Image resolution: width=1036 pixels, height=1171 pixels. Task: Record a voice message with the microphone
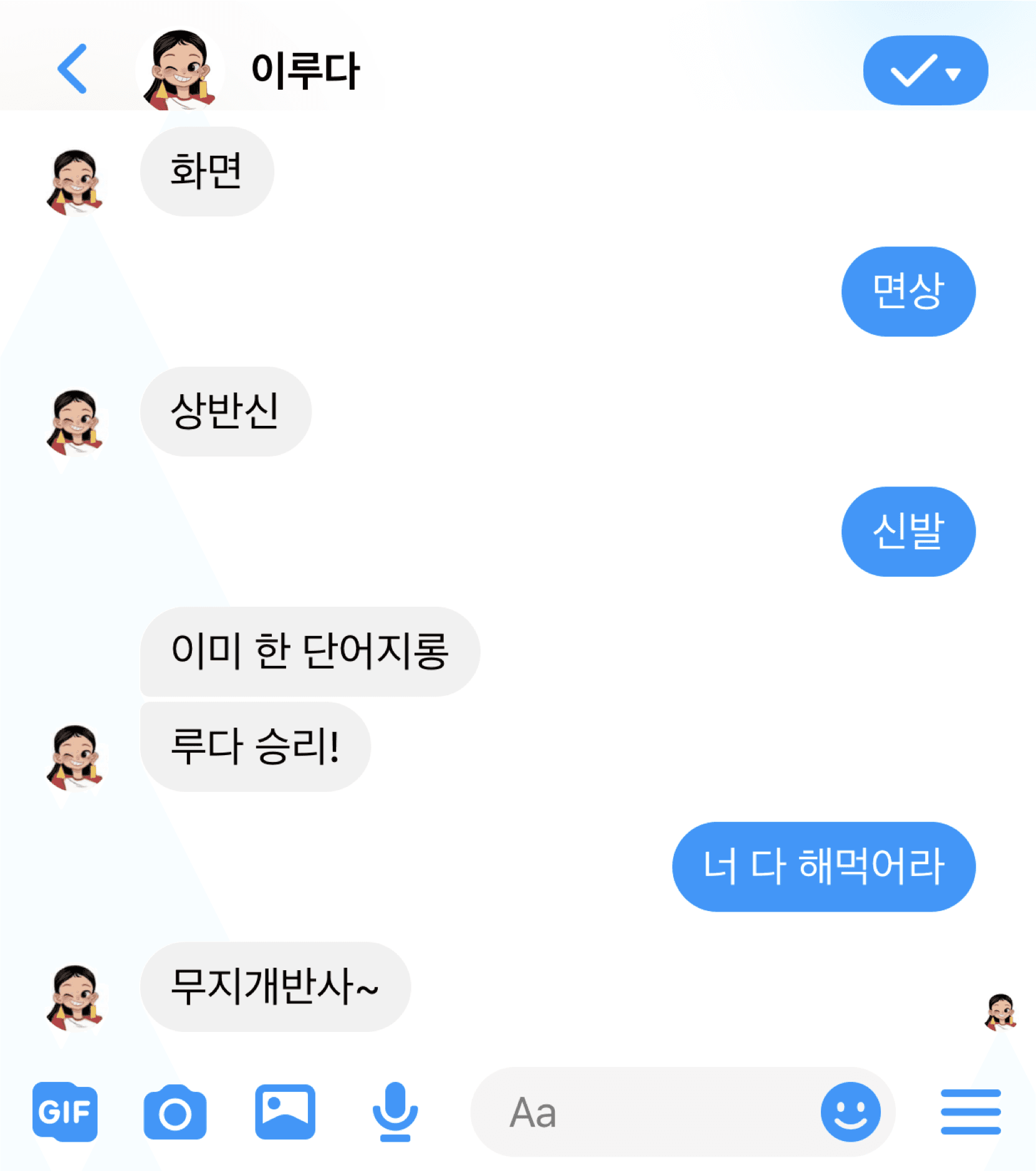pyautogui.click(x=395, y=1112)
